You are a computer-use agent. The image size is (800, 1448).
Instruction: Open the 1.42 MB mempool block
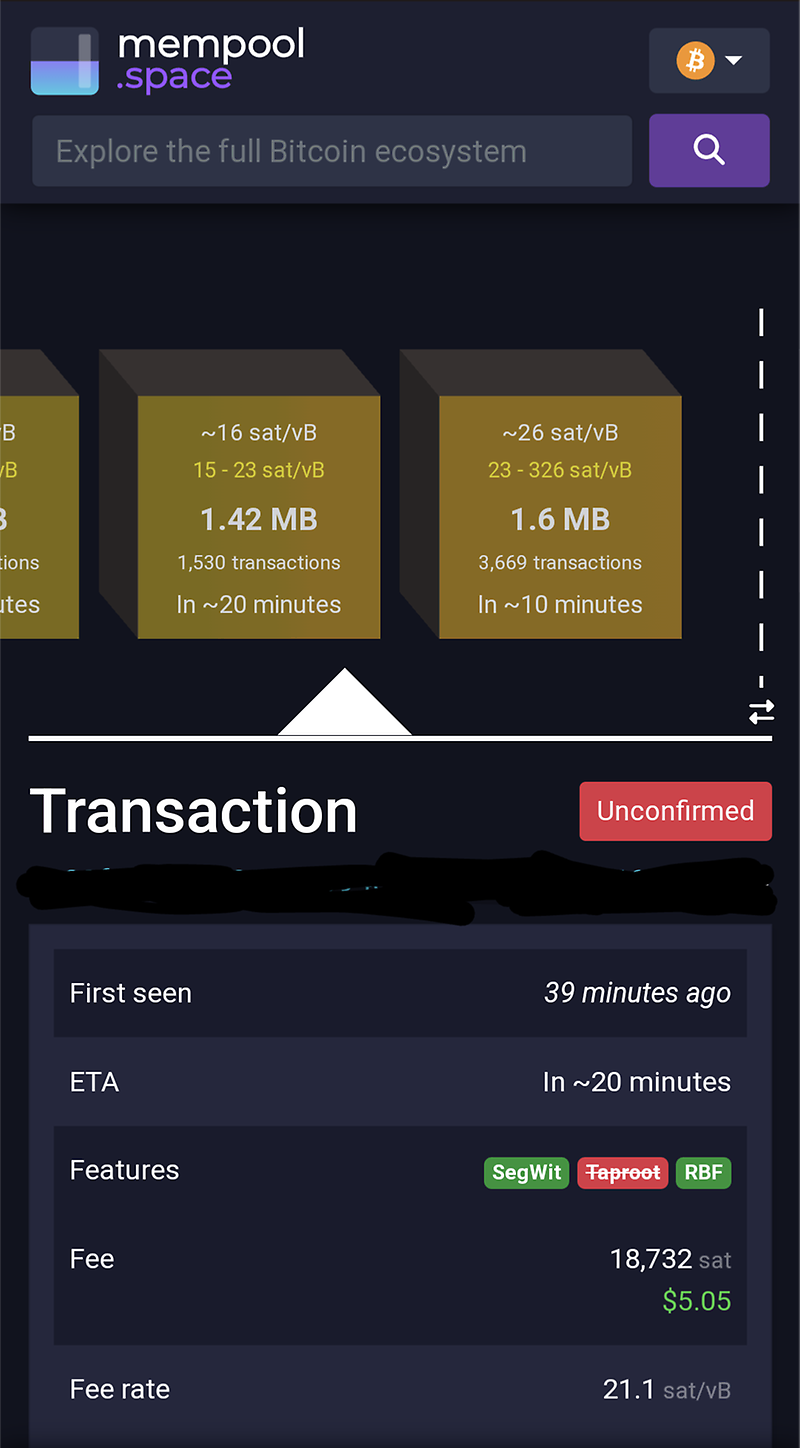(x=258, y=517)
